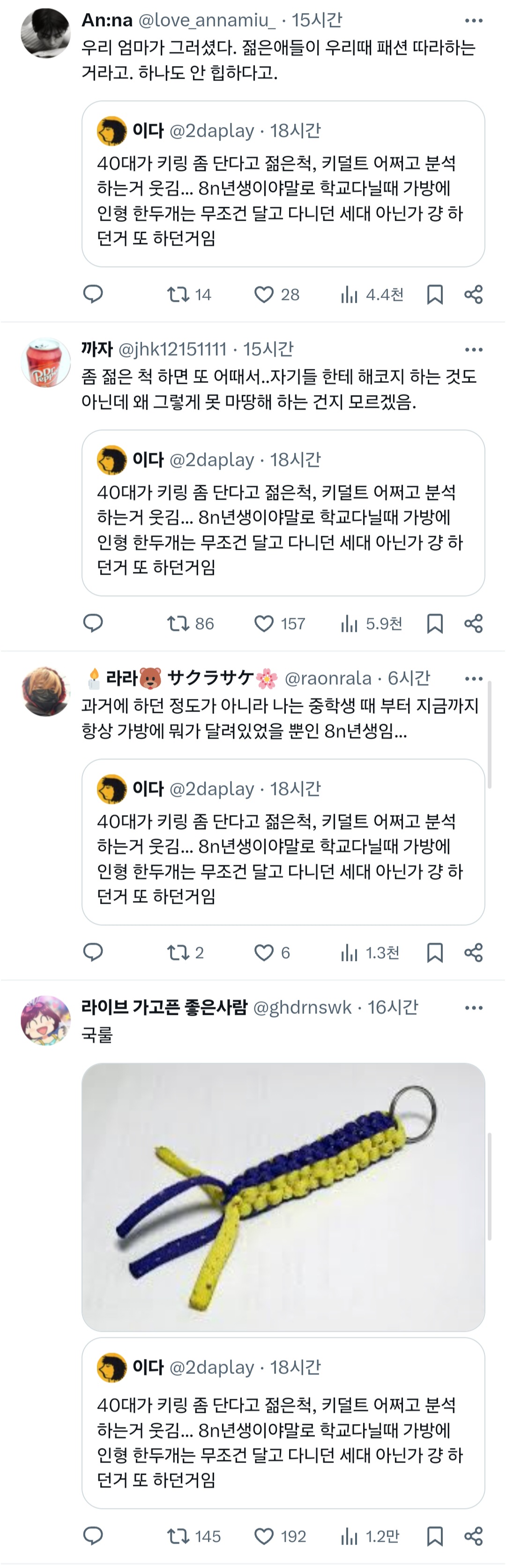Open overflow menu on 까자's post

click(473, 349)
